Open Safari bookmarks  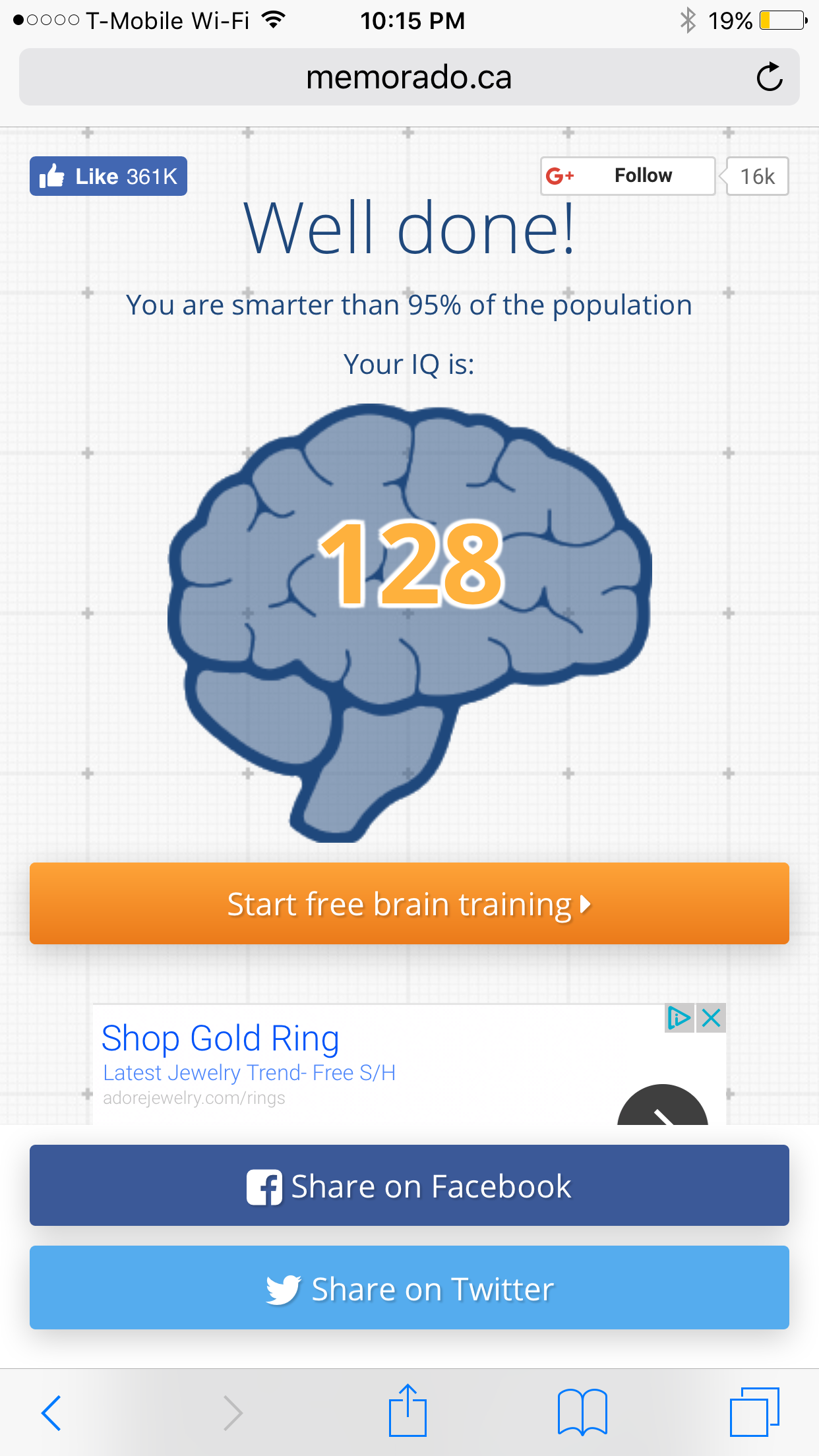582,1412
